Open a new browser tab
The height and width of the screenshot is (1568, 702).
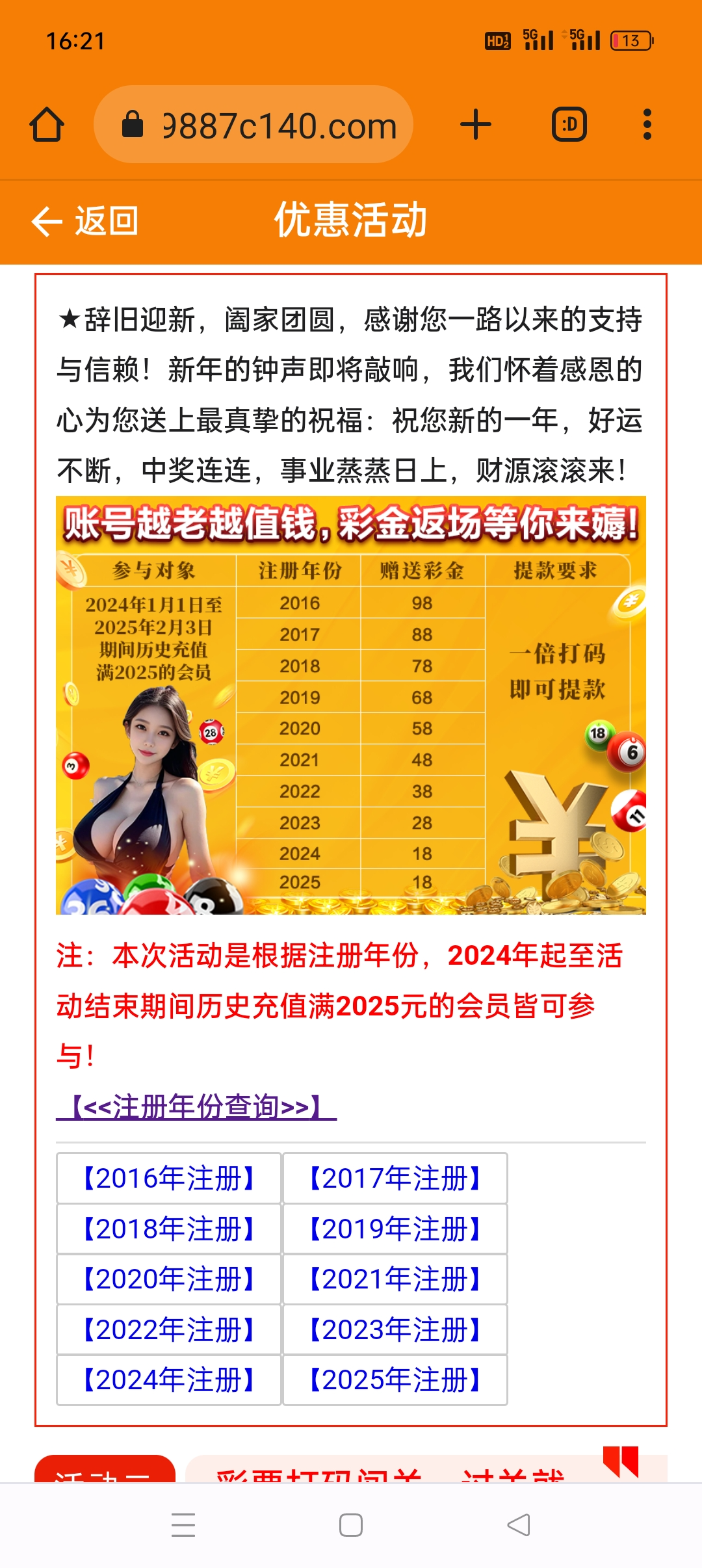coord(475,124)
